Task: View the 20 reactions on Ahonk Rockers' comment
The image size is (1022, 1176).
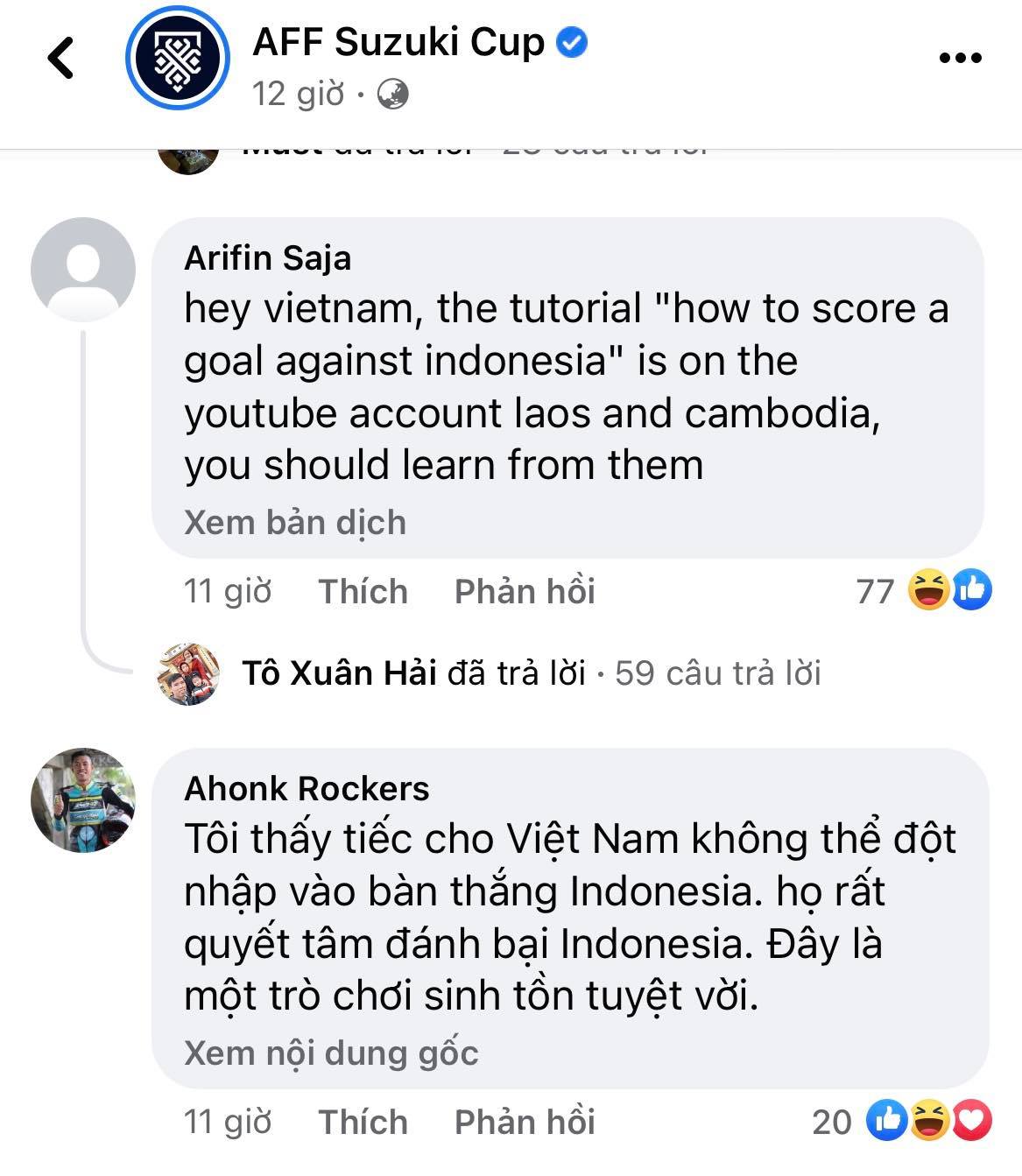Action: point(902,1122)
